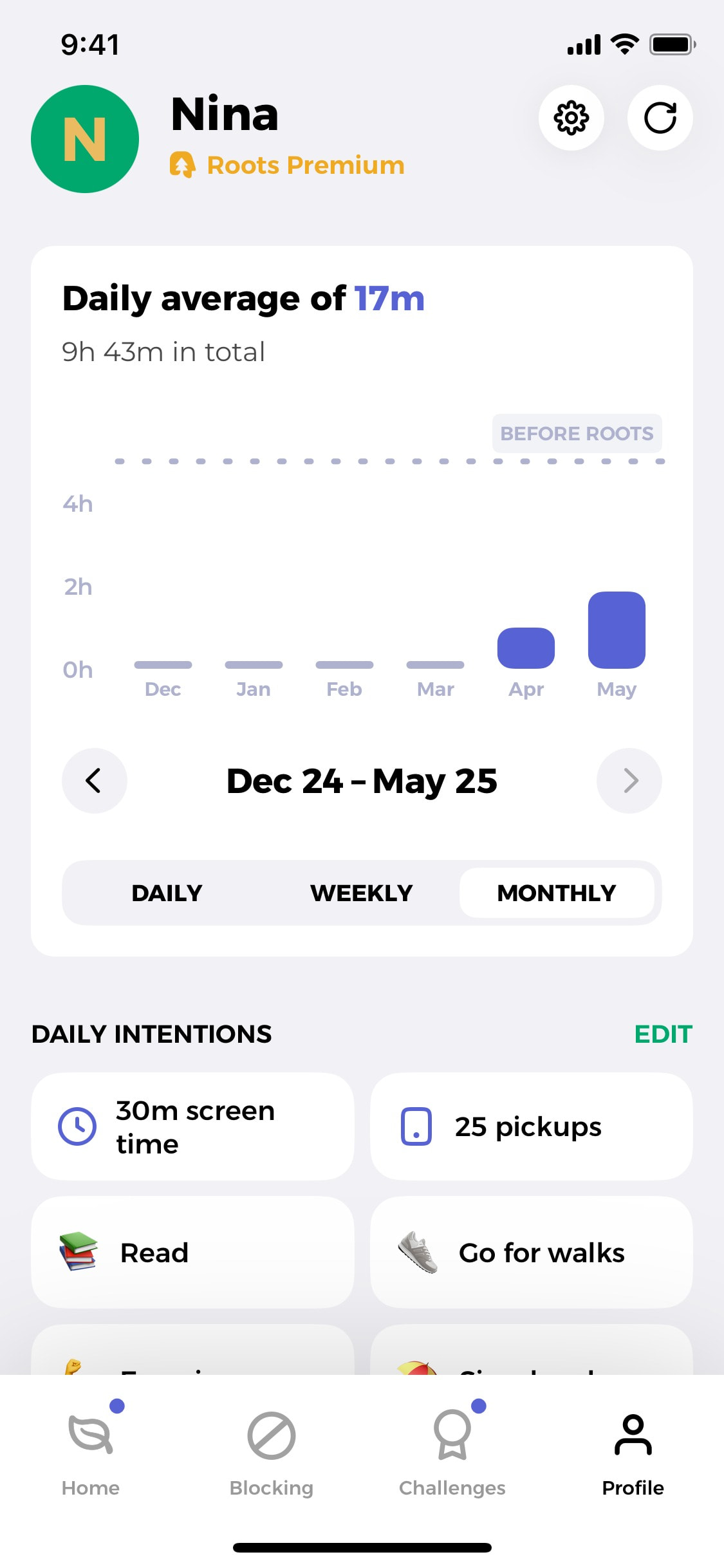Switch to the Weekly view

pos(361,893)
